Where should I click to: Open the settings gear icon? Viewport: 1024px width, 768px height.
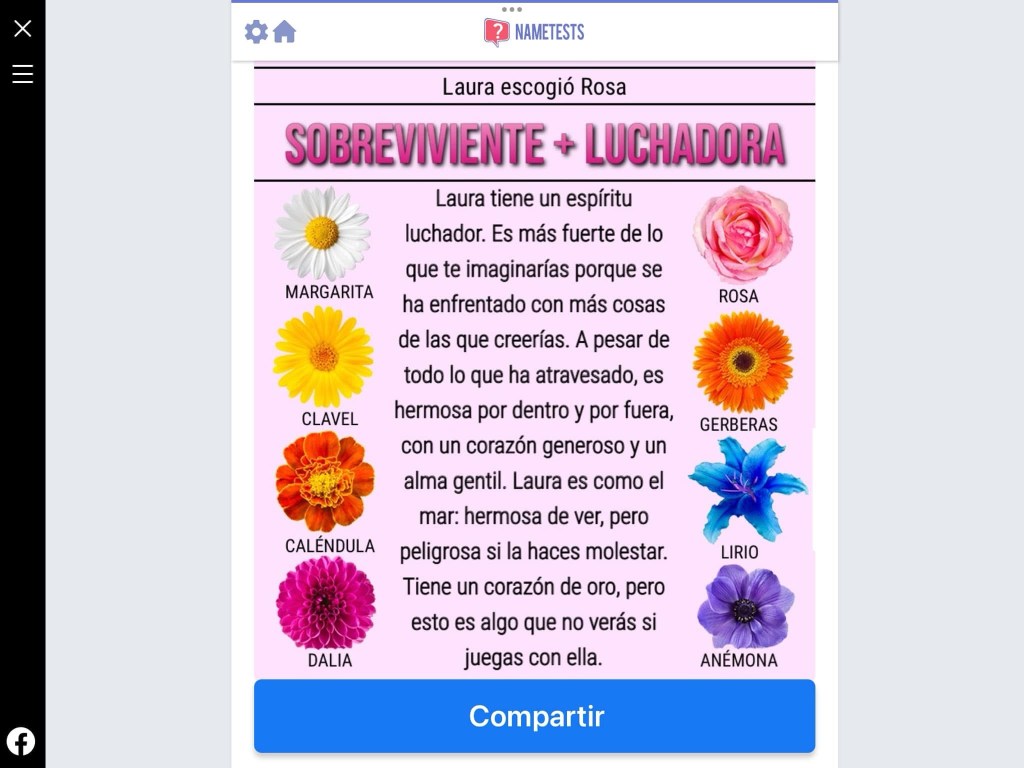point(256,32)
